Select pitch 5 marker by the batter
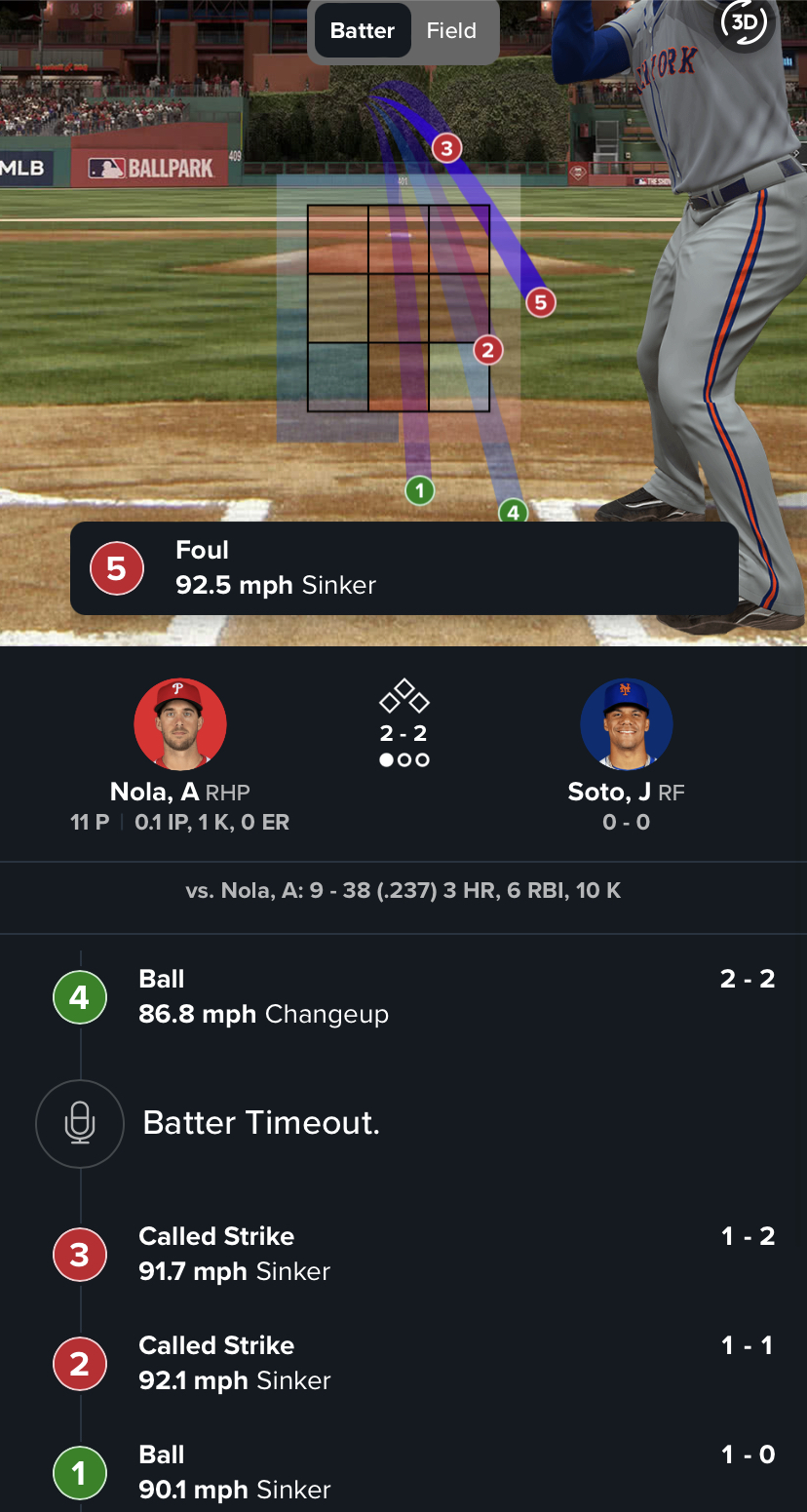 [540, 302]
